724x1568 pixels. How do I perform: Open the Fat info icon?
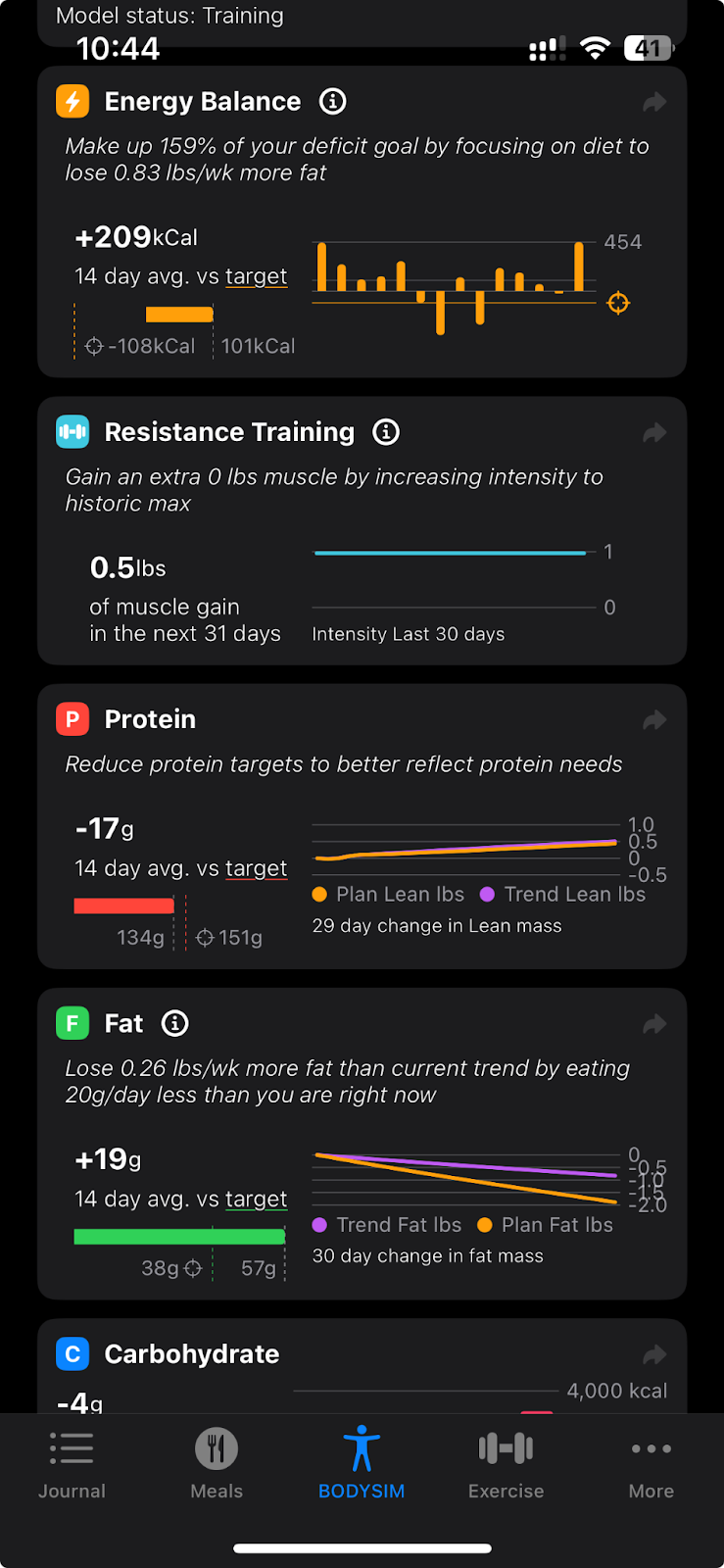(174, 1024)
